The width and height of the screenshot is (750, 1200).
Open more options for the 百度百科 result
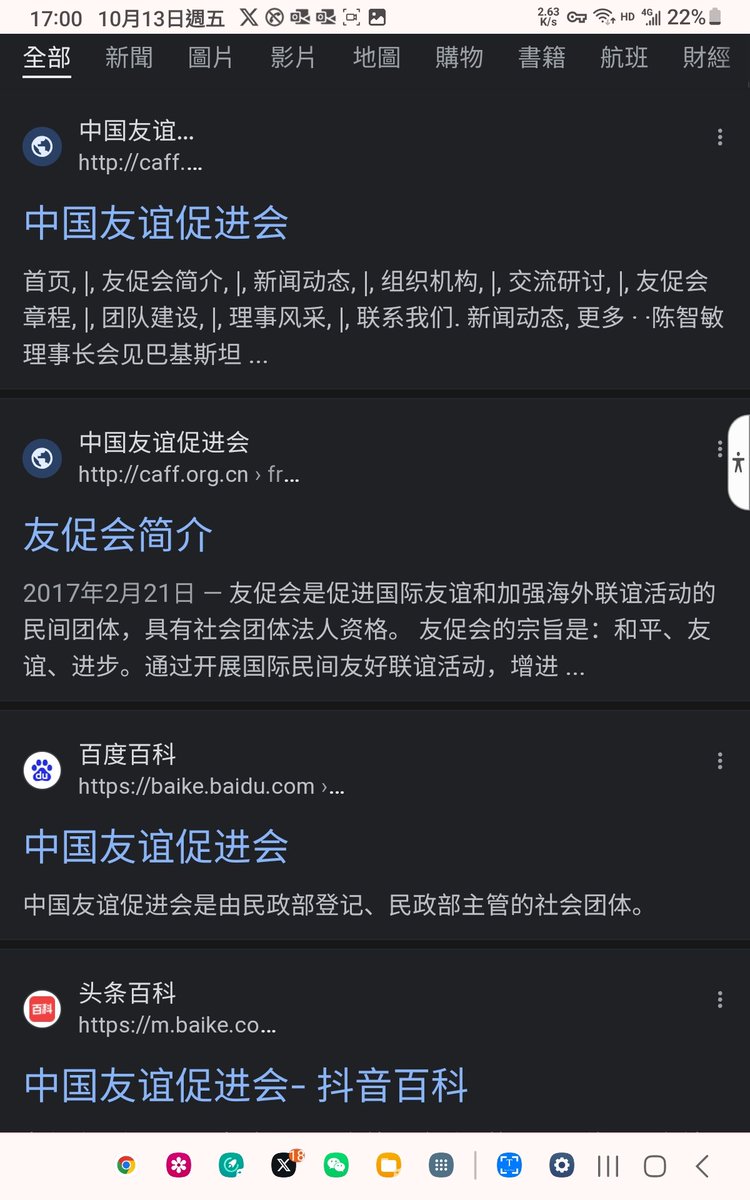pos(720,761)
